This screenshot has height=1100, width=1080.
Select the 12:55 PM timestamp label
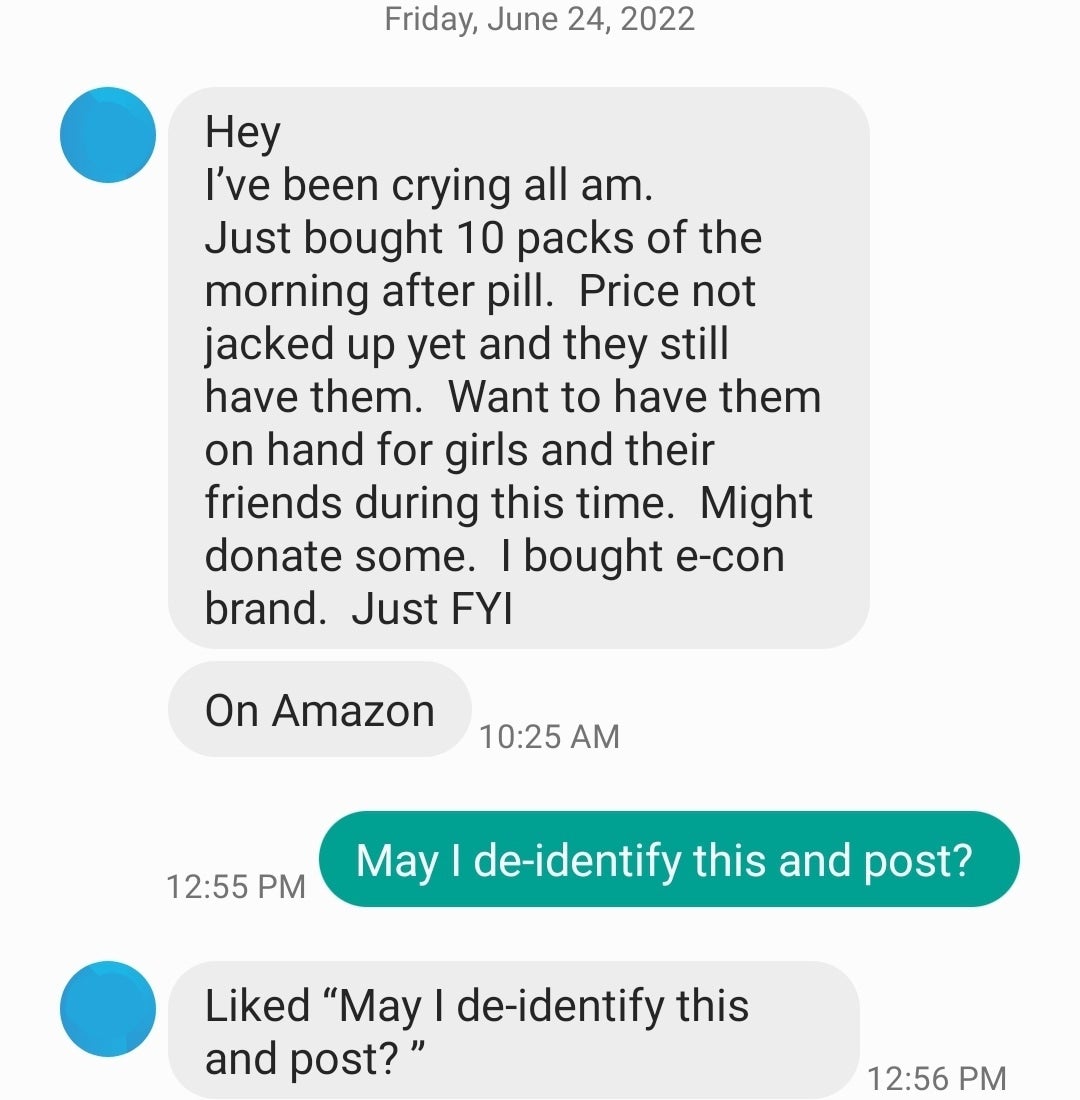coord(236,884)
